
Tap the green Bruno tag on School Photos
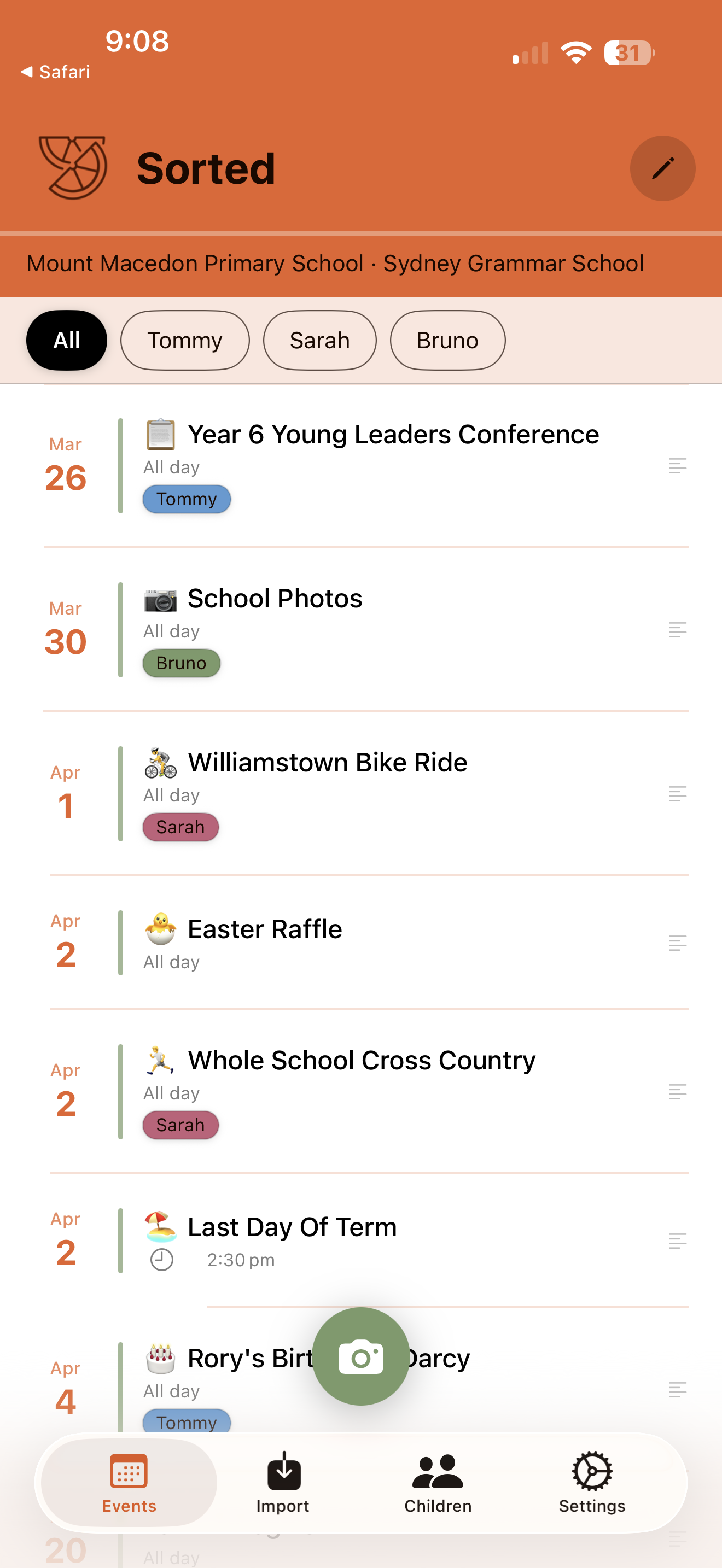pos(181,663)
